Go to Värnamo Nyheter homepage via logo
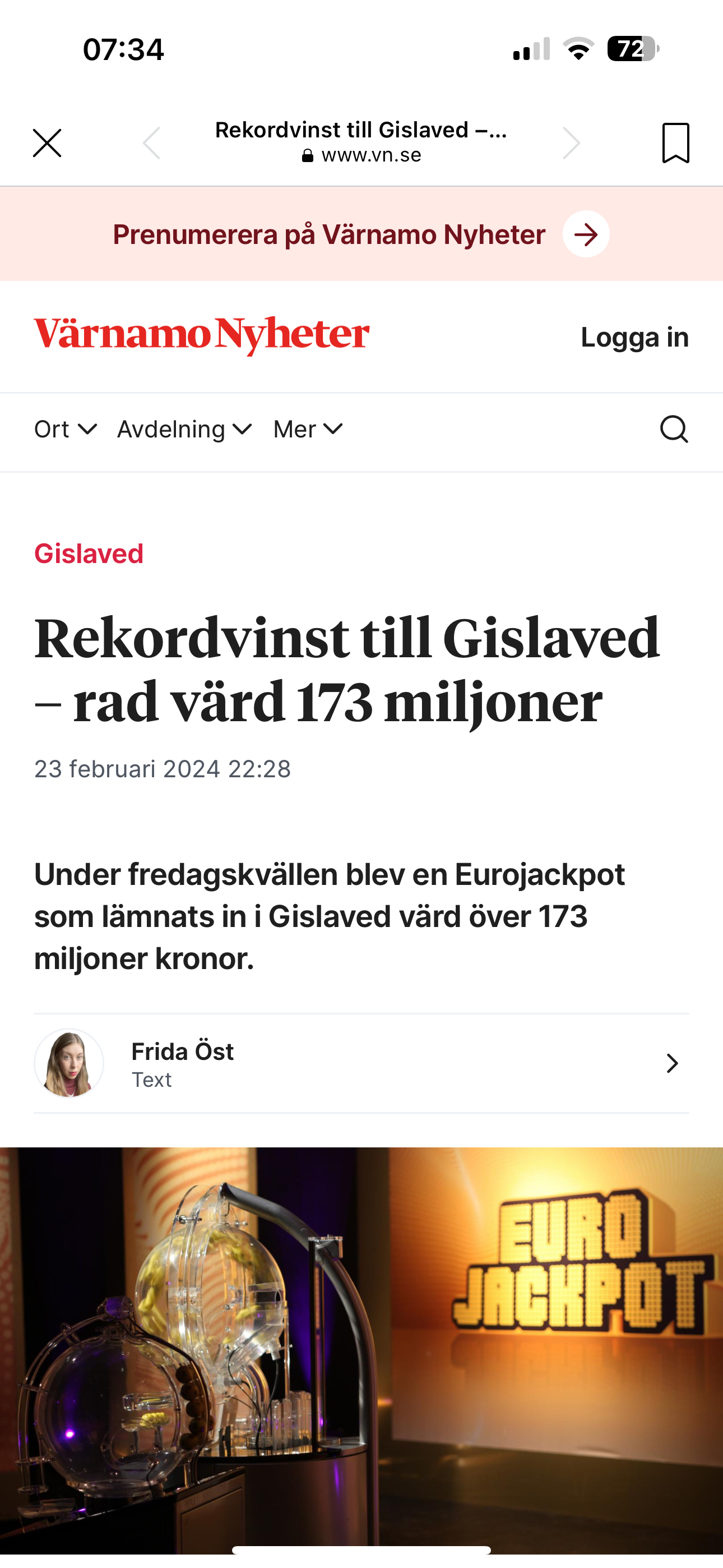Screen dimensions: 723x1568 pos(201,335)
